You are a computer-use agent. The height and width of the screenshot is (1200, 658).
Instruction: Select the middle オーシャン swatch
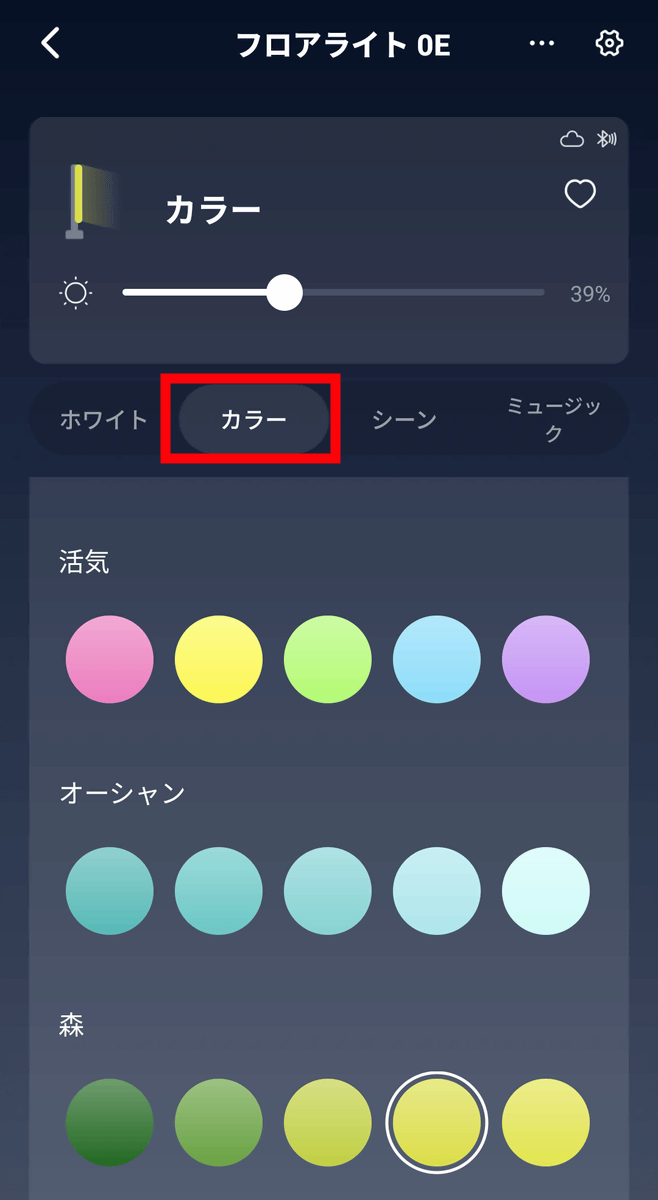328,891
